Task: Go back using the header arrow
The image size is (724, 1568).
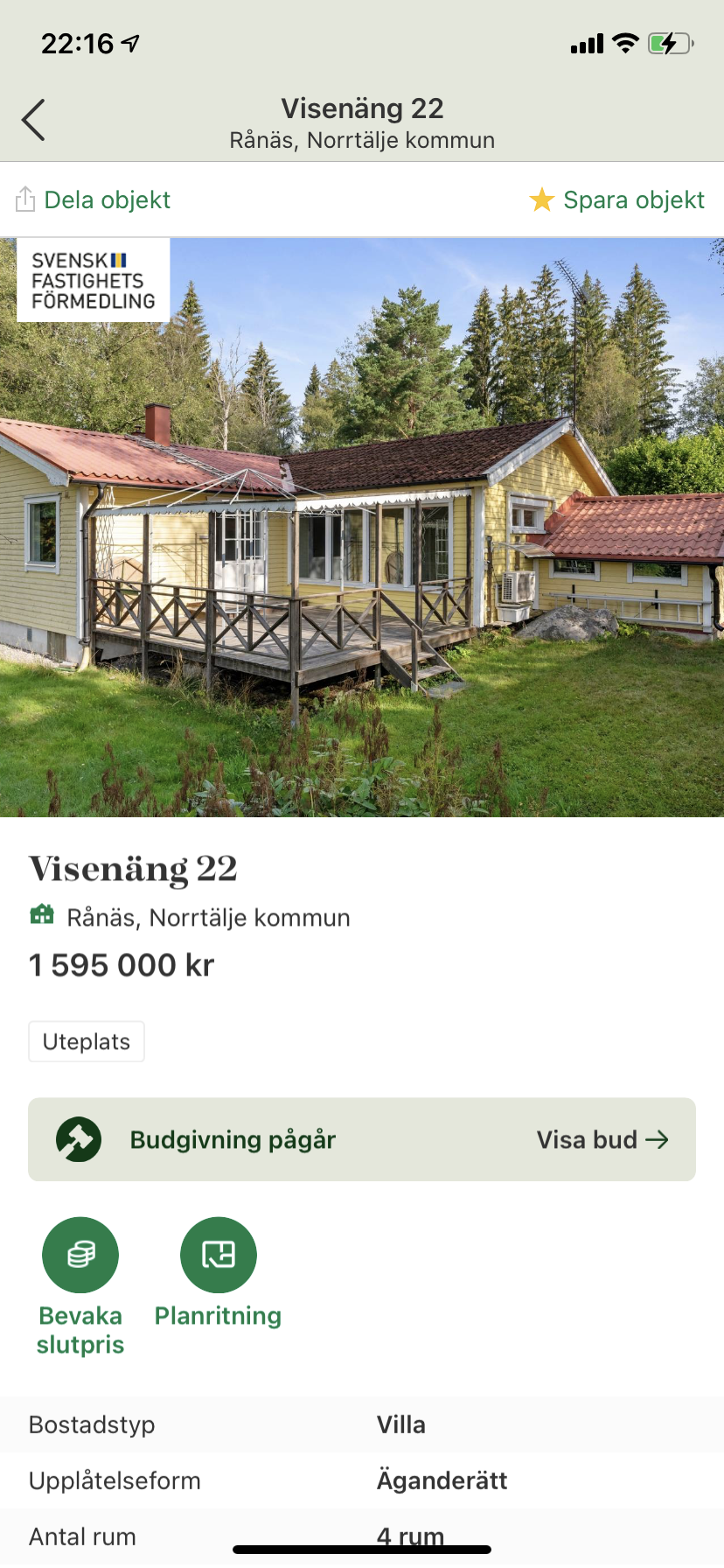Action: tap(34, 121)
